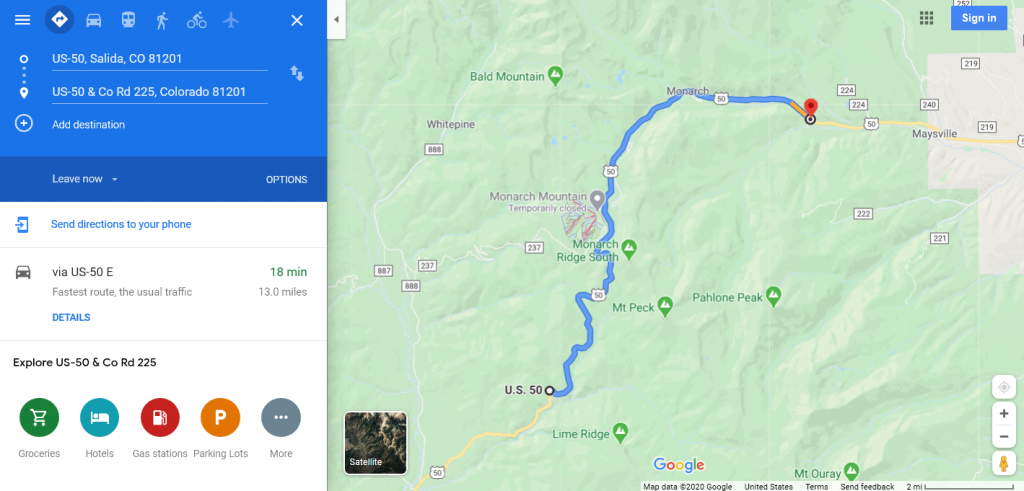Select the driving travel mode

tap(93, 20)
